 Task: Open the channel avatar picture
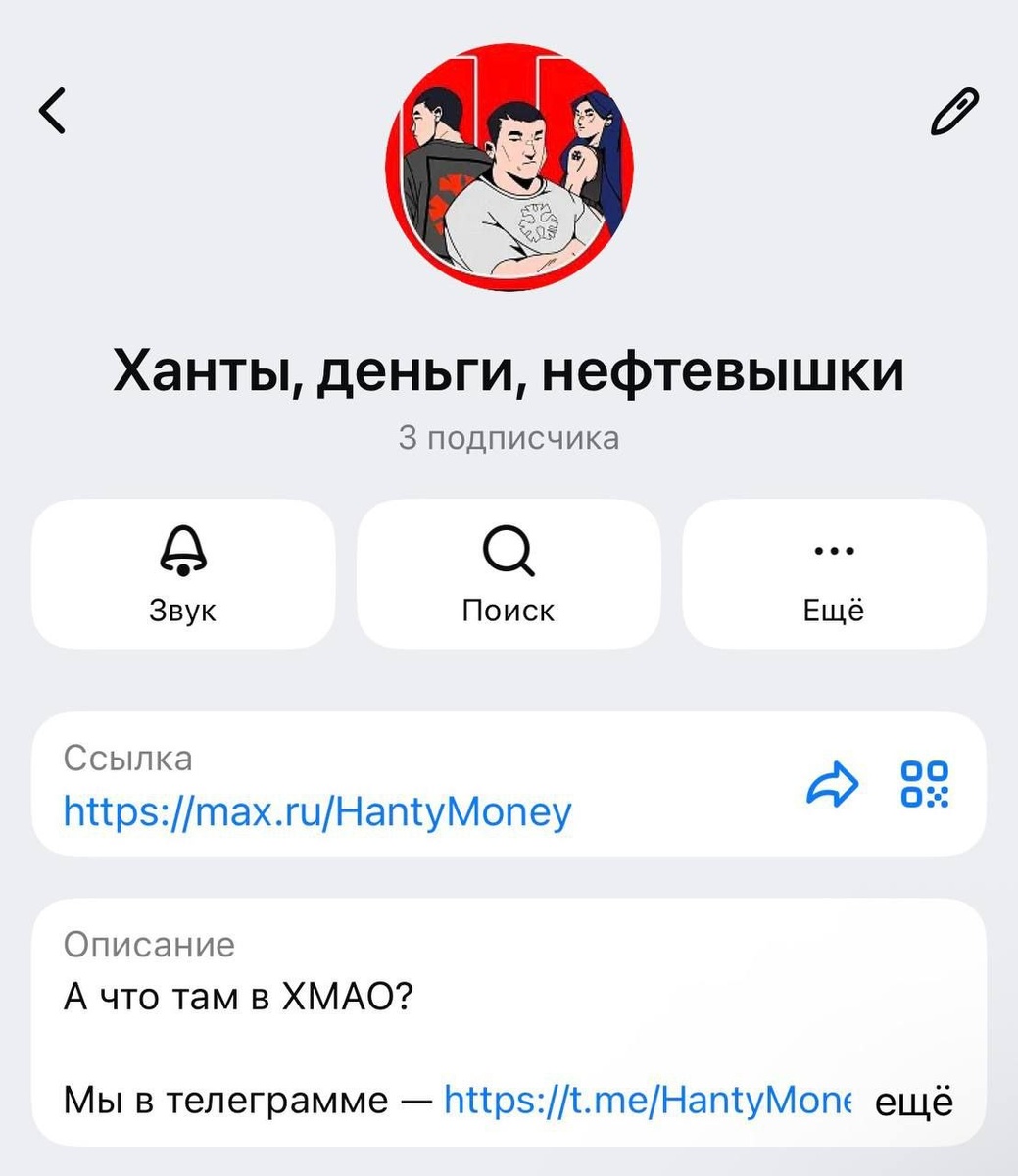[509, 167]
